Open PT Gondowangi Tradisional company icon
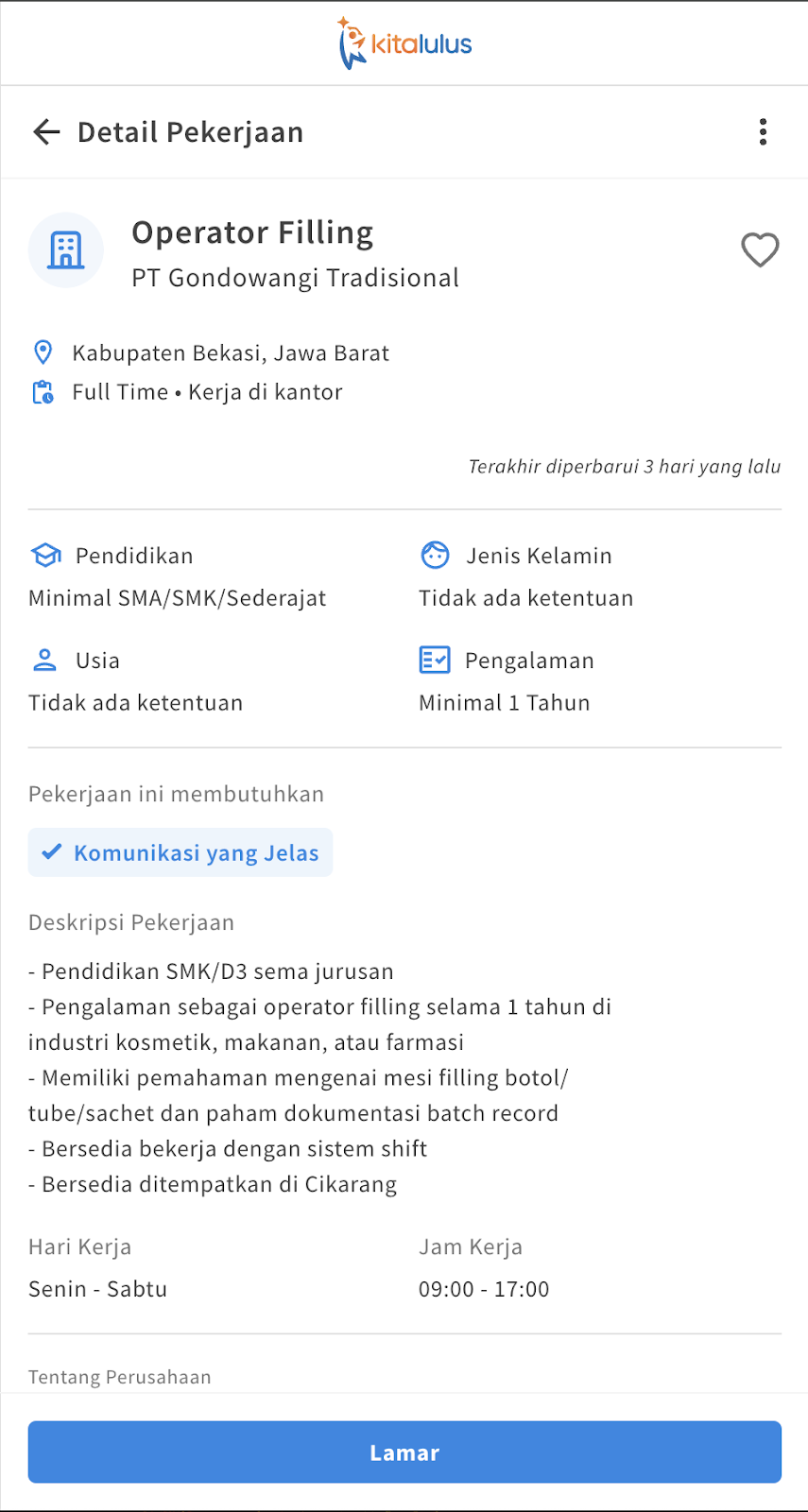Viewport: 808px width, 1512px height. pyautogui.click(x=66, y=250)
